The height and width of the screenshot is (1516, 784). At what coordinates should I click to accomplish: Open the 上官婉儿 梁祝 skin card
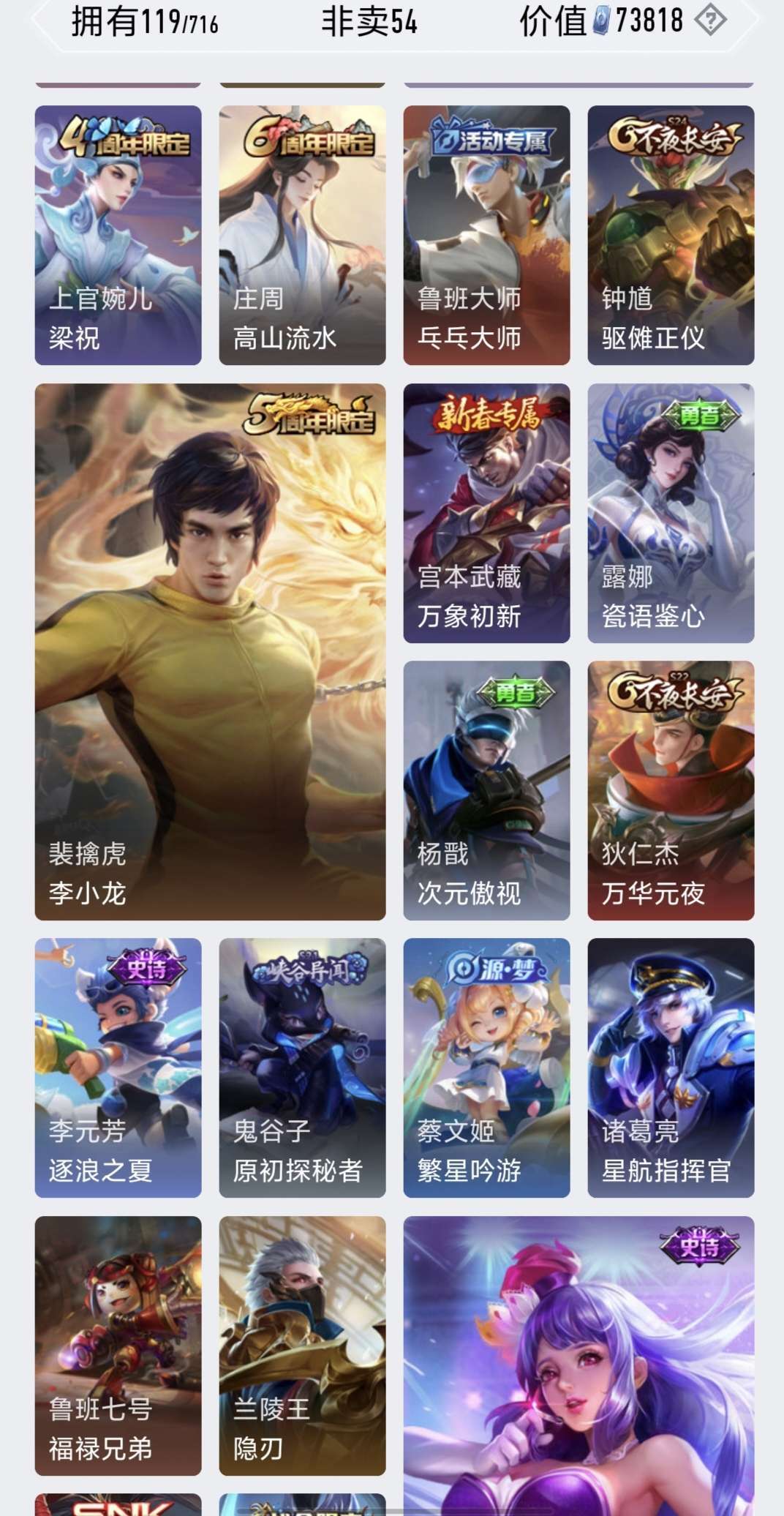click(118, 235)
